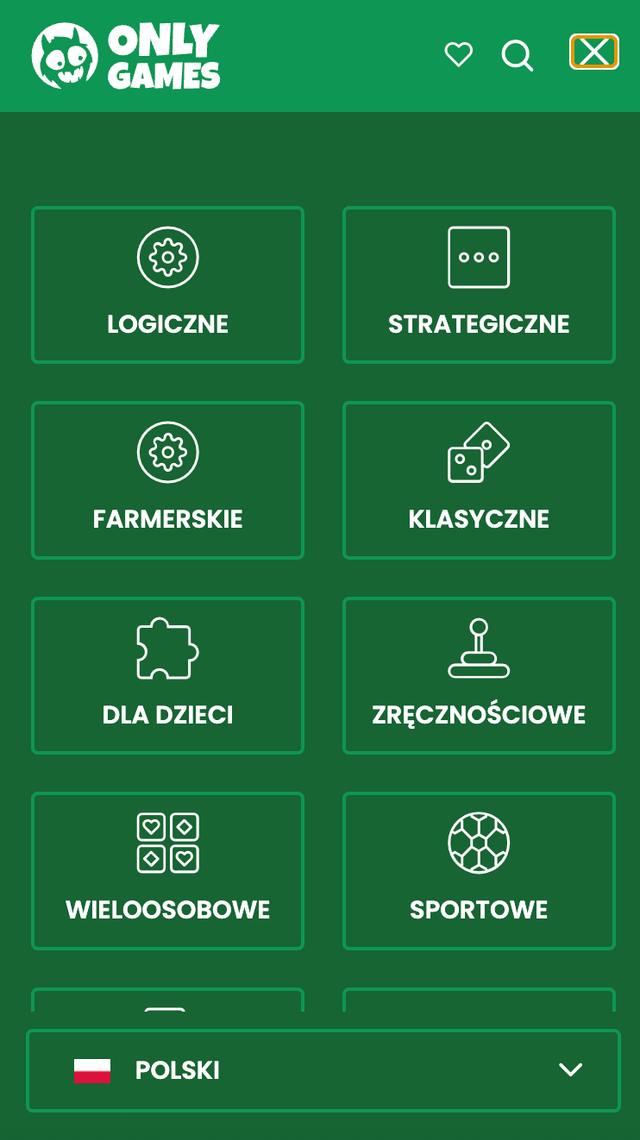Image resolution: width=640 pixels, height=1140 pixels.
Task: Choose the Zręcznościowe category
Action: click(x=479, y=675)
